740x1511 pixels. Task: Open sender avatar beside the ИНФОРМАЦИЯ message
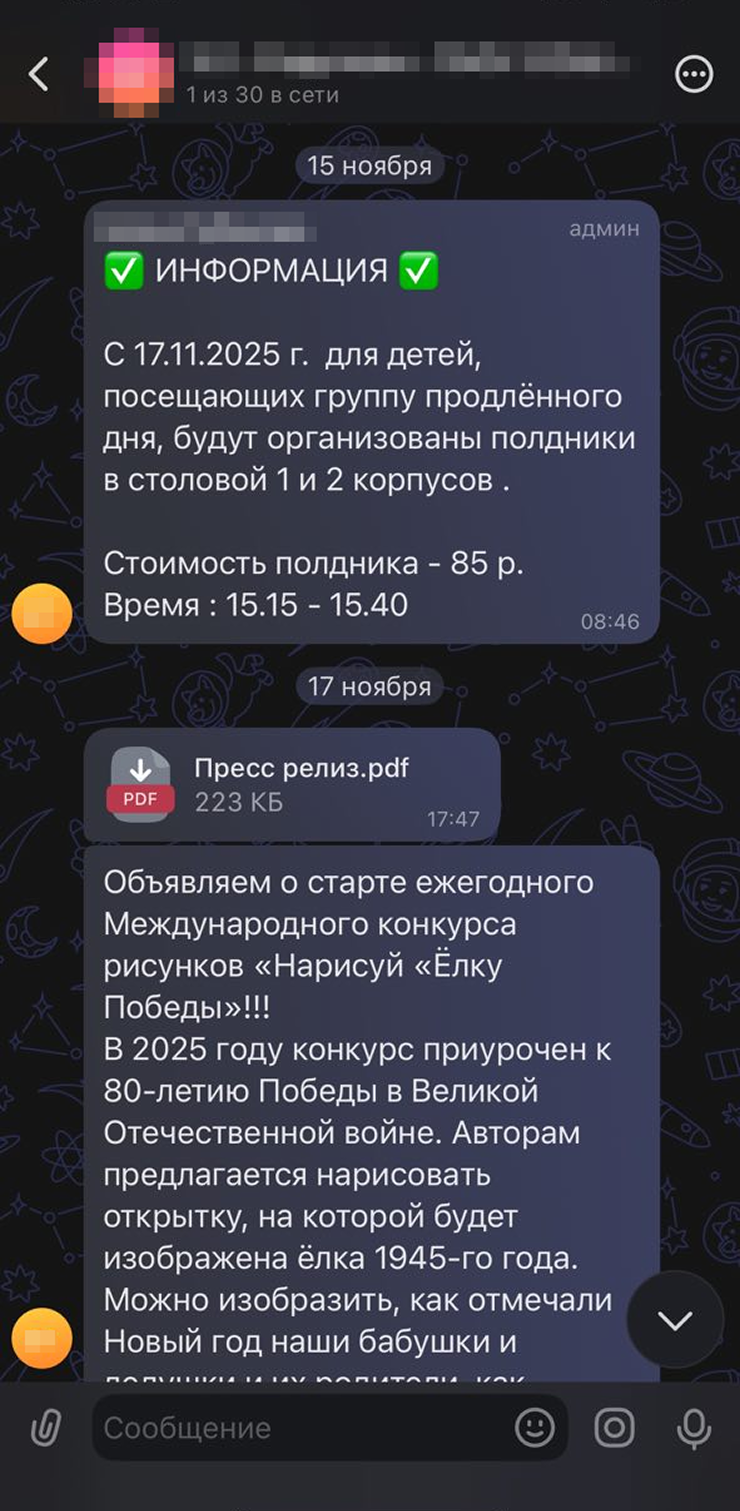pos(42,613)
